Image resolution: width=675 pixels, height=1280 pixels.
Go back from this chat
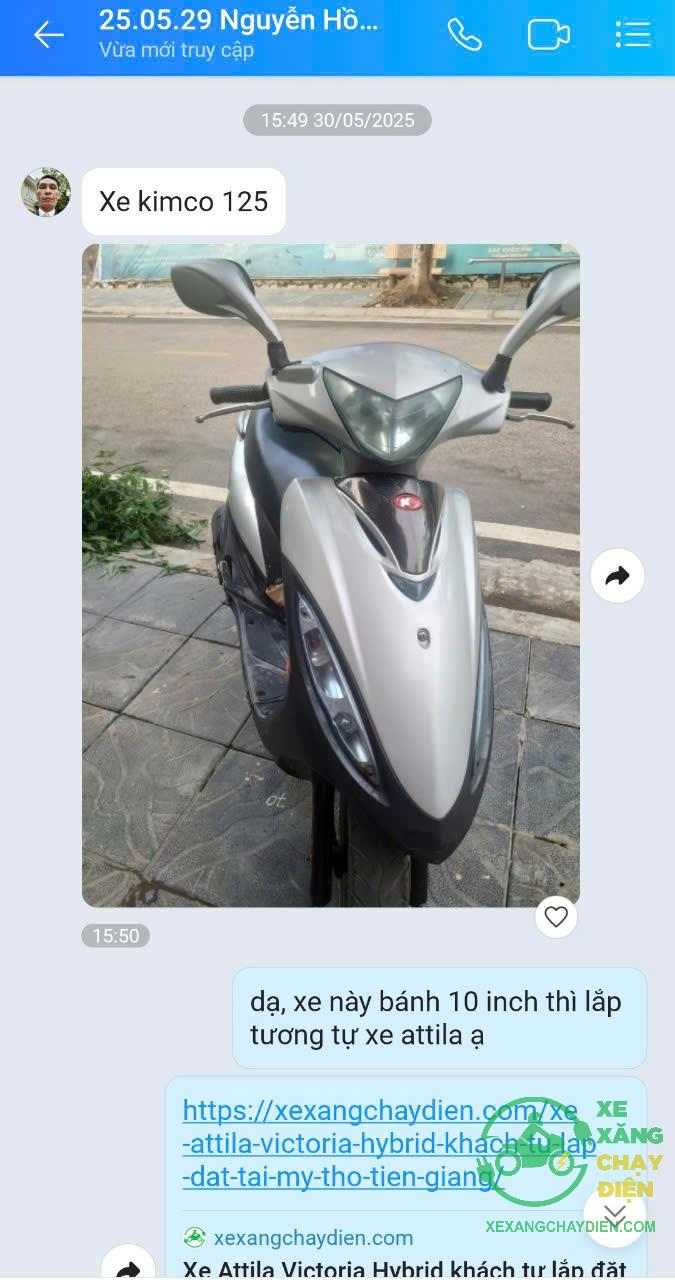[x=47, y=35]
